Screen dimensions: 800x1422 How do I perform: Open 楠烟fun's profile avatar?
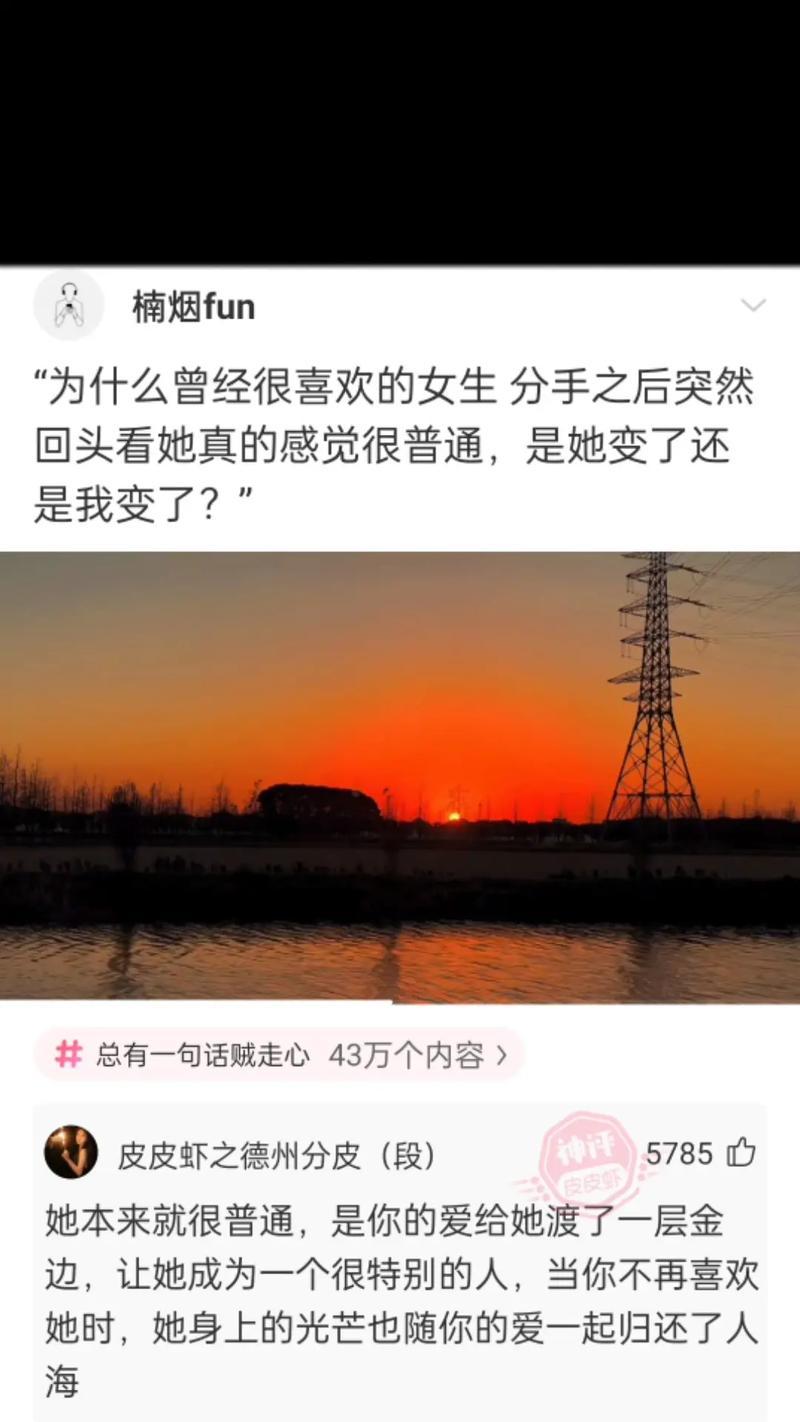(x=68, y=305)
